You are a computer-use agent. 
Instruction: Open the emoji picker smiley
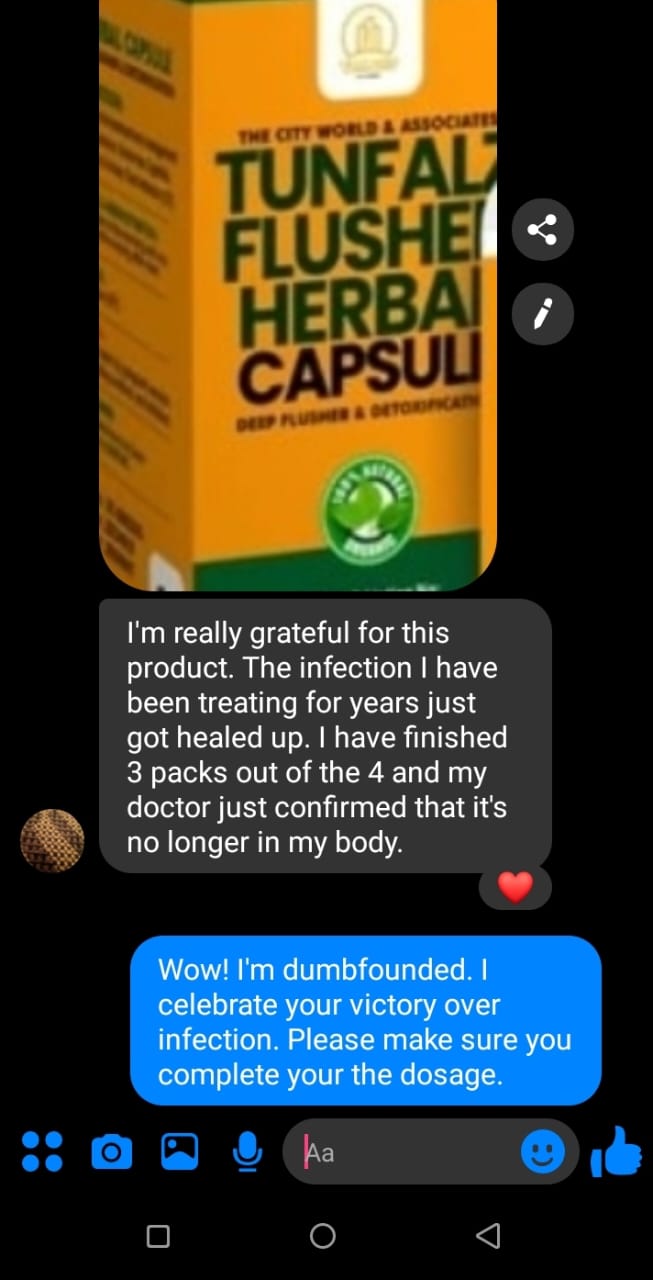[542, 1153]
